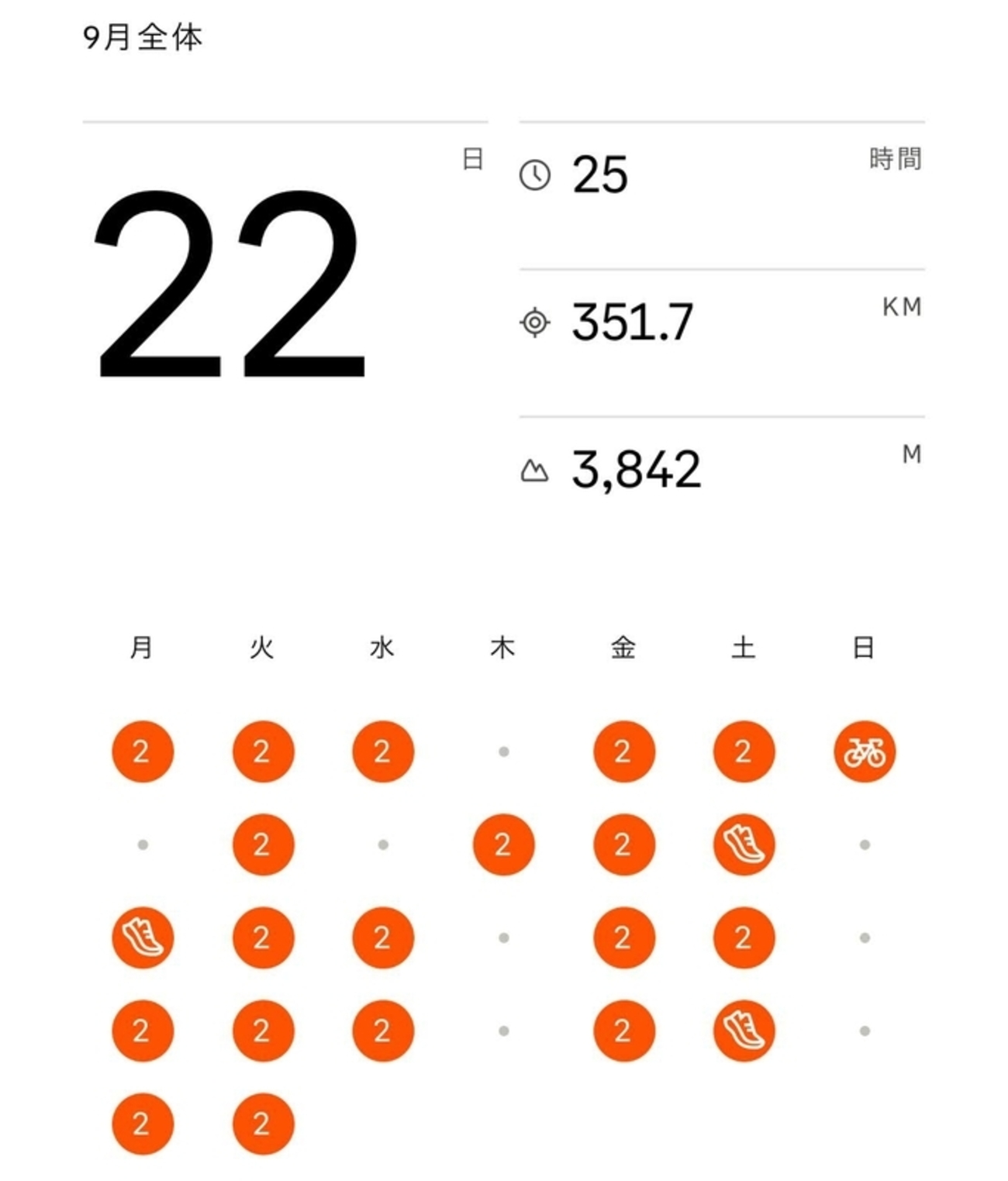Open the run on the third week's Monday
Viewport: 1008px width, 1181px height.
(x=143, y=938)
